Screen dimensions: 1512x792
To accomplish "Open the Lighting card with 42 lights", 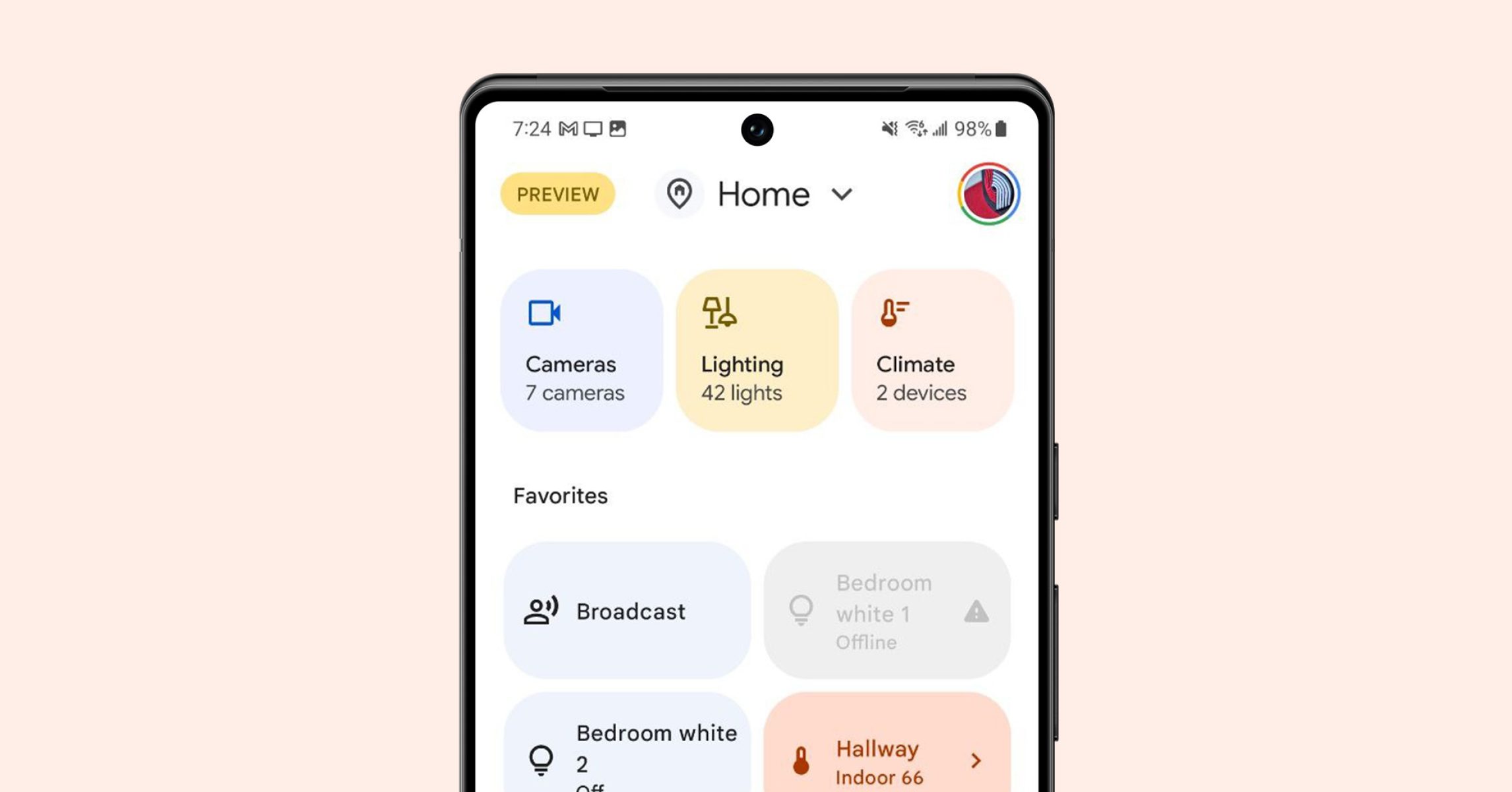I will click(757, 350).
